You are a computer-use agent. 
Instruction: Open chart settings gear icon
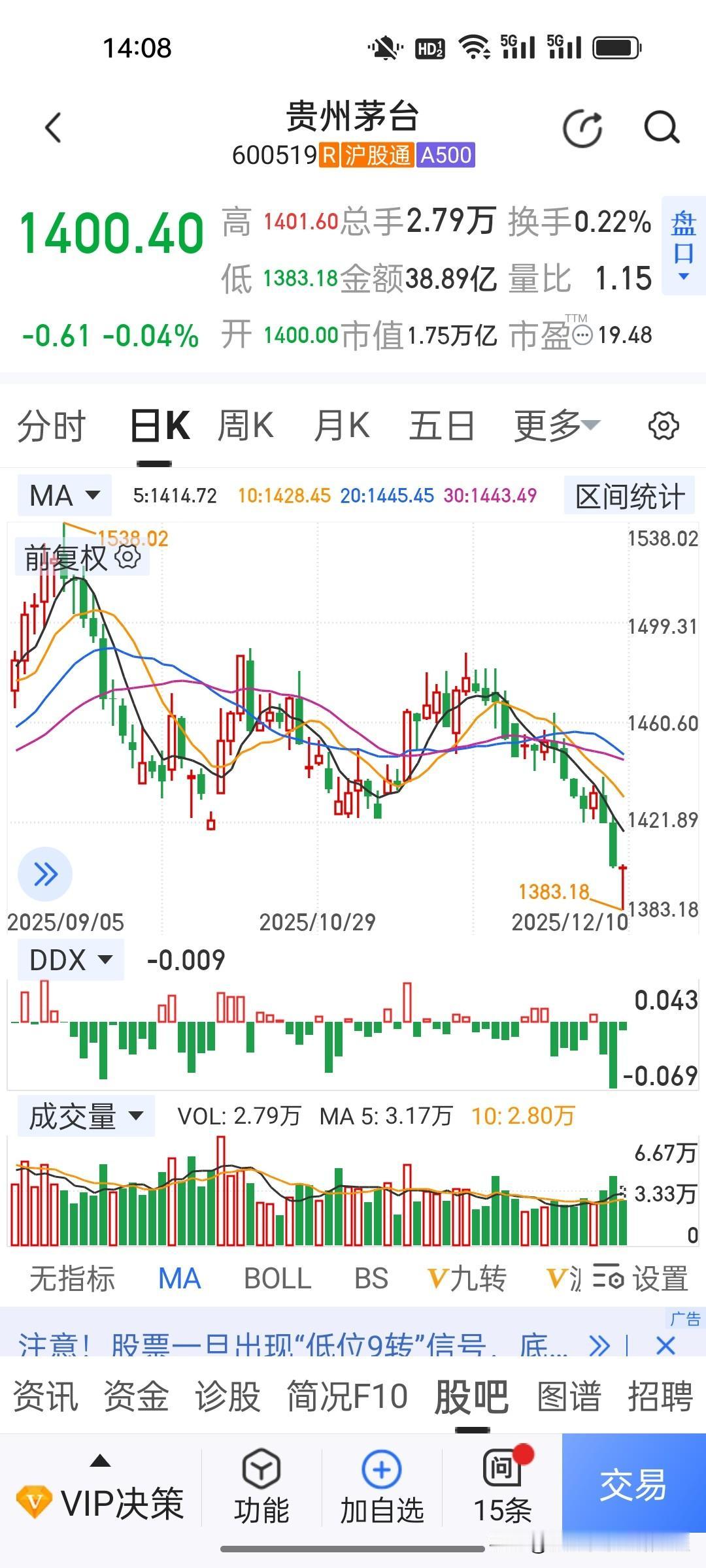663,427
